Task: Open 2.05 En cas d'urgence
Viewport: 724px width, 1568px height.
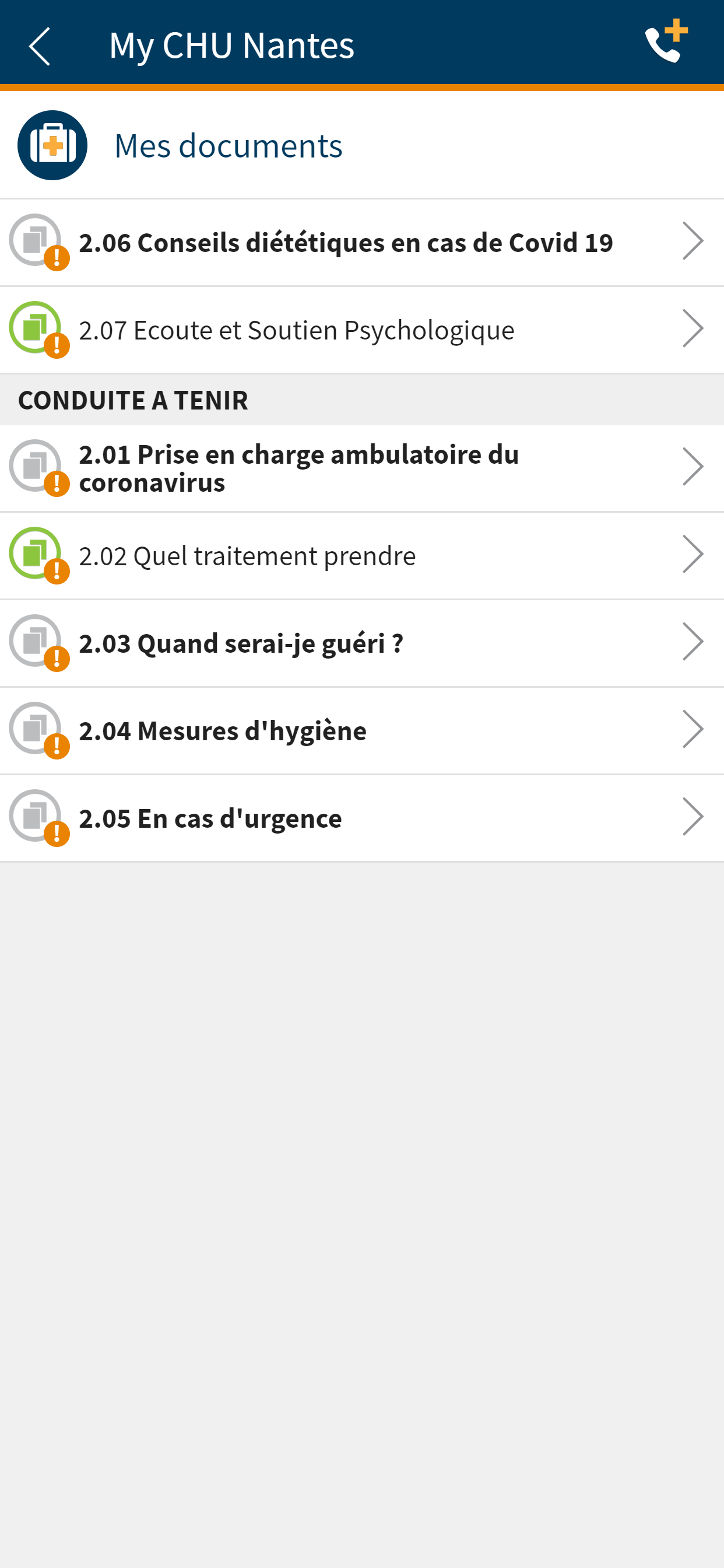Action: click(362, 818)
